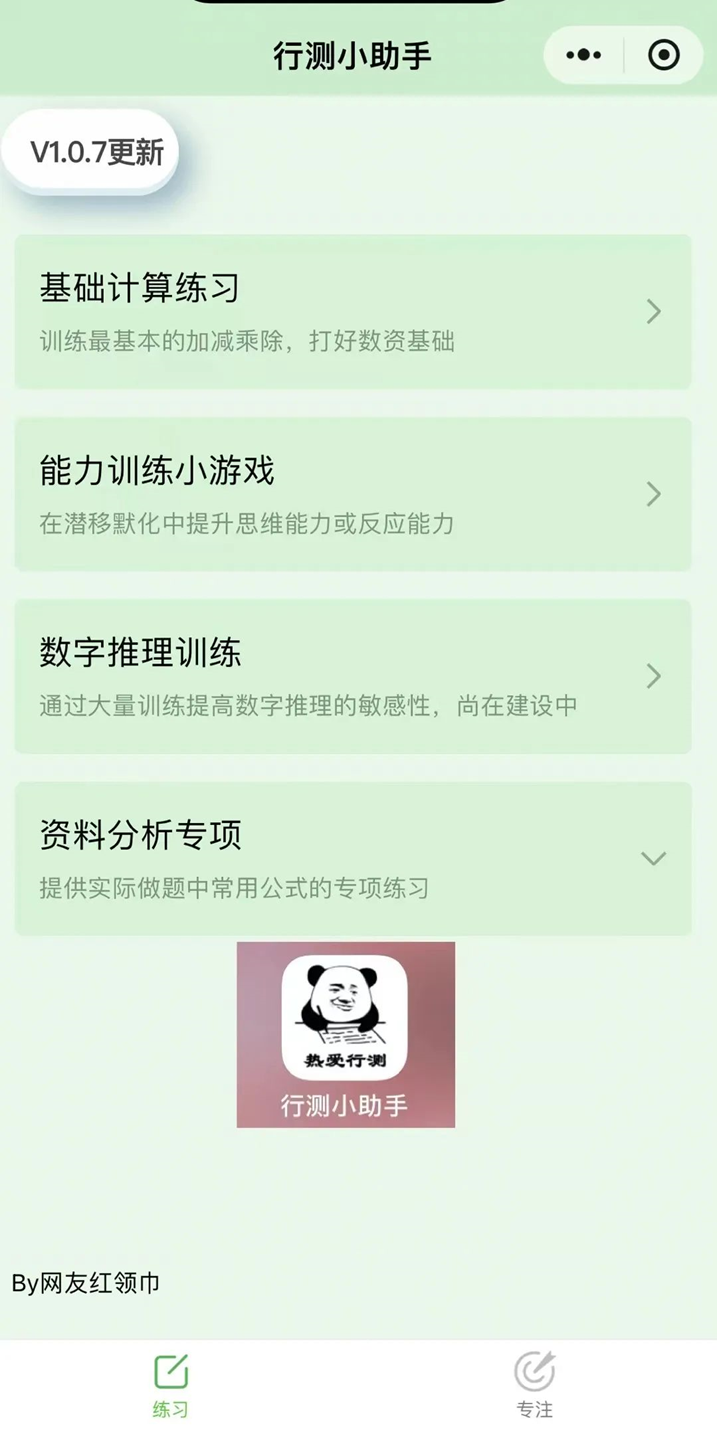Open 基础计算练习

pyautogui.click(x=352, y=311)
